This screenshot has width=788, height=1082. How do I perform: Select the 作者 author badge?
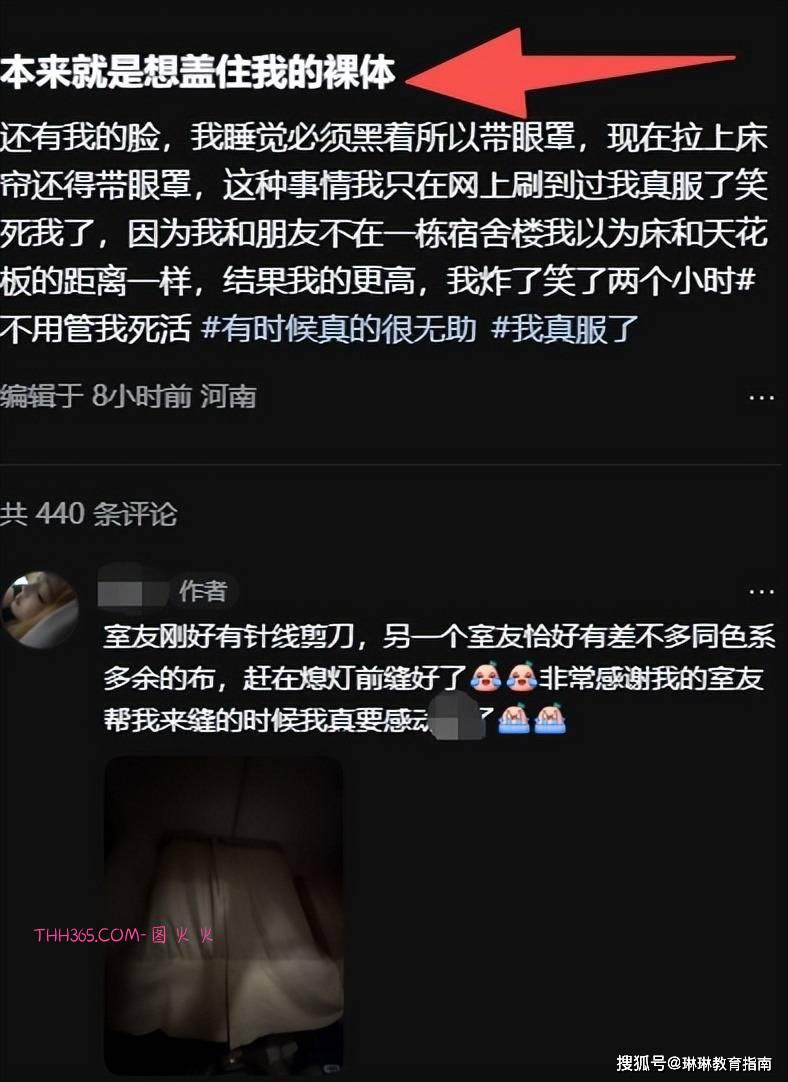click(x=205, y=591)
